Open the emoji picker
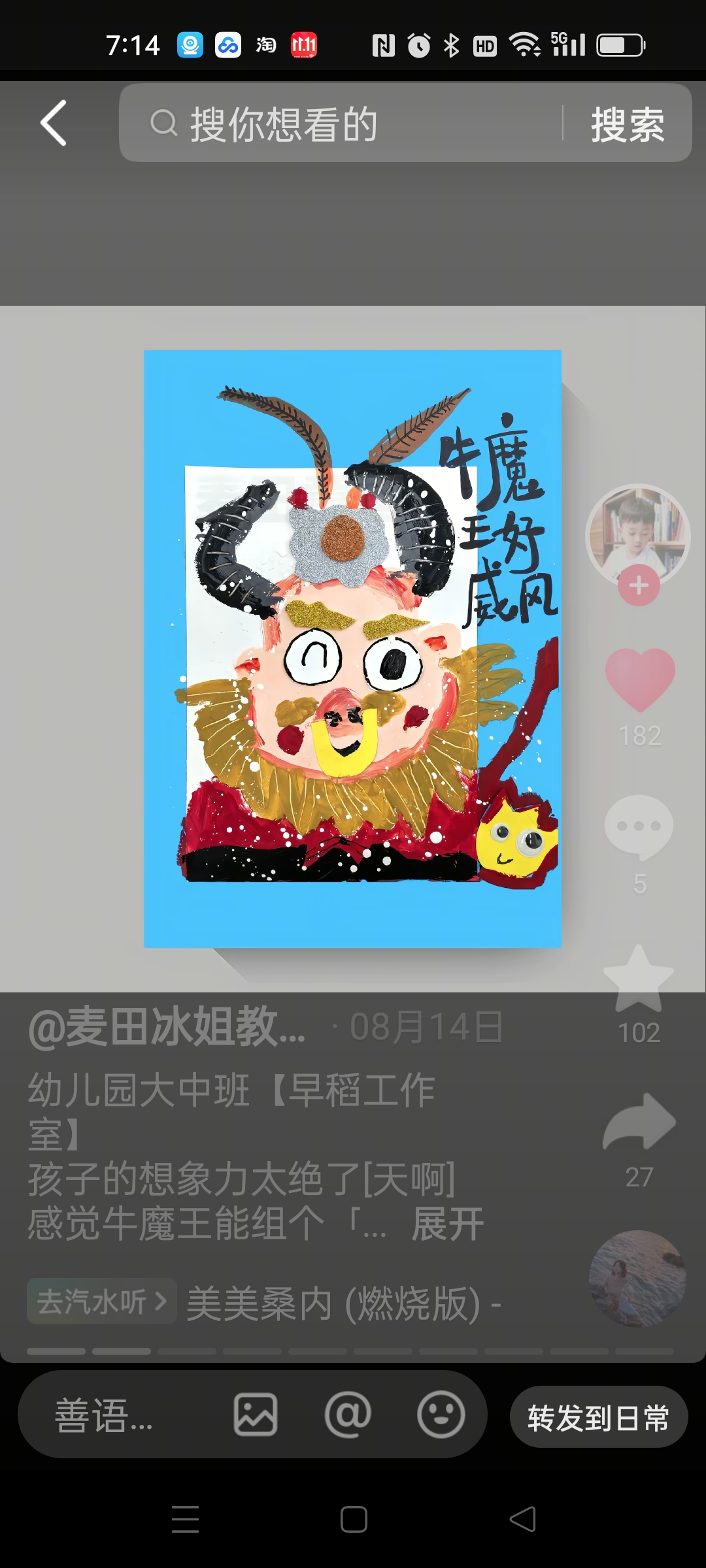The width and height of the screenshot is (706, 1568). (x=441, y=1416)
